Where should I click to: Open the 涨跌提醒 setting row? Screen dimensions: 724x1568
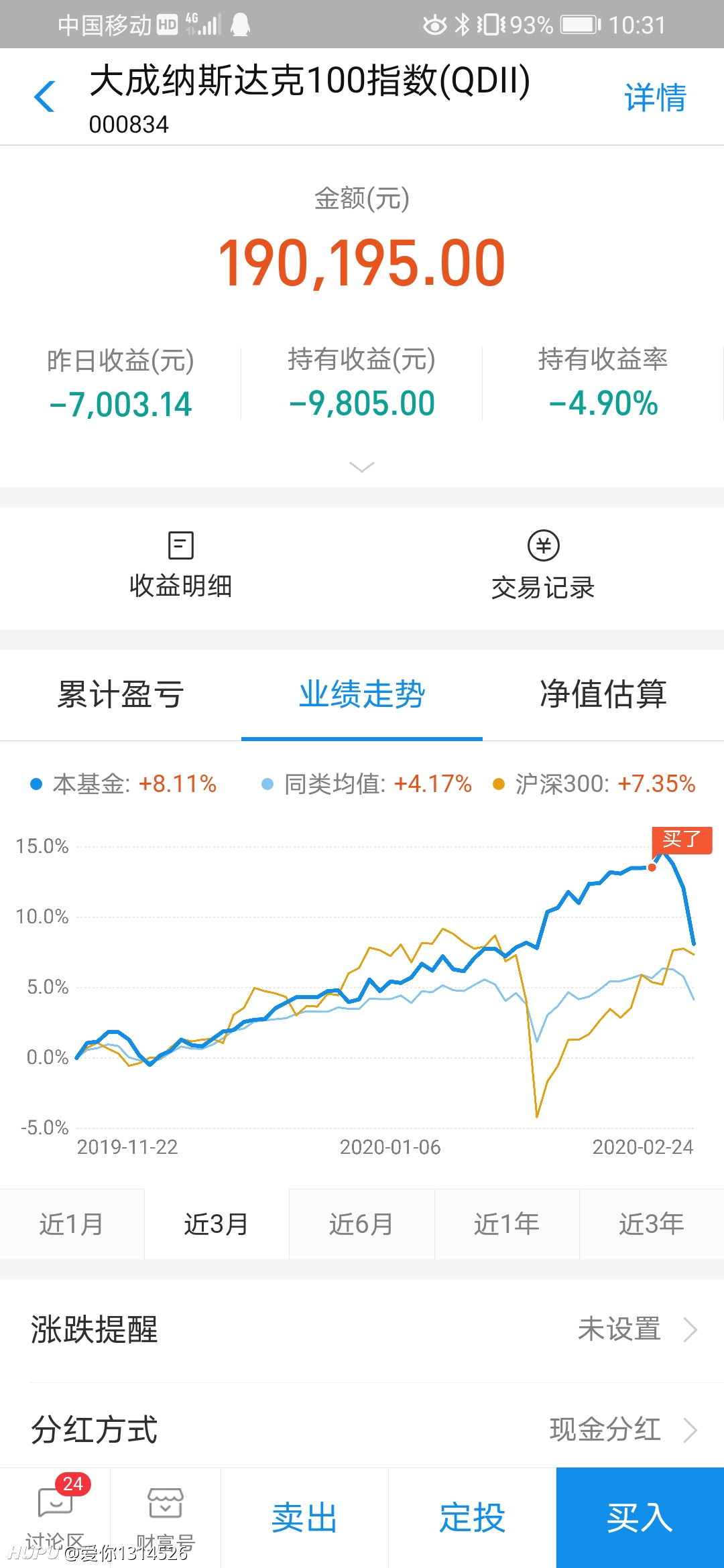(362, 1330)
